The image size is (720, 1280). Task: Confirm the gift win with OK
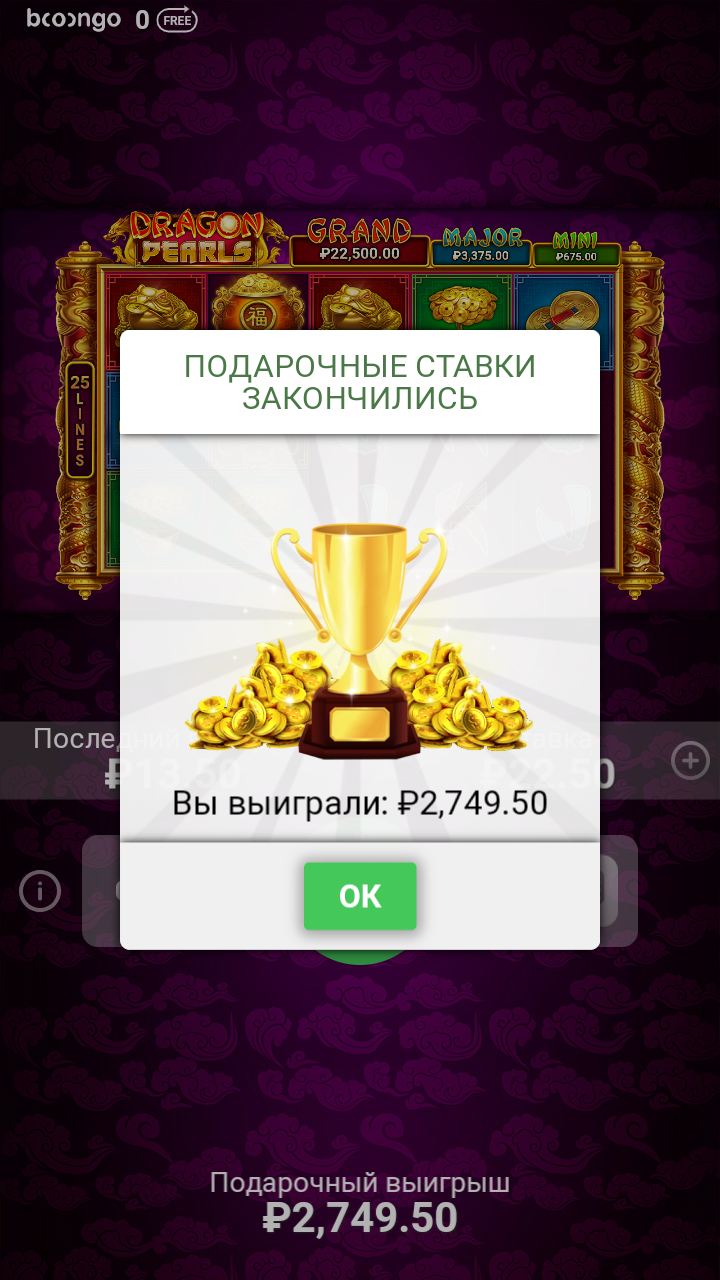pos(360,896)
